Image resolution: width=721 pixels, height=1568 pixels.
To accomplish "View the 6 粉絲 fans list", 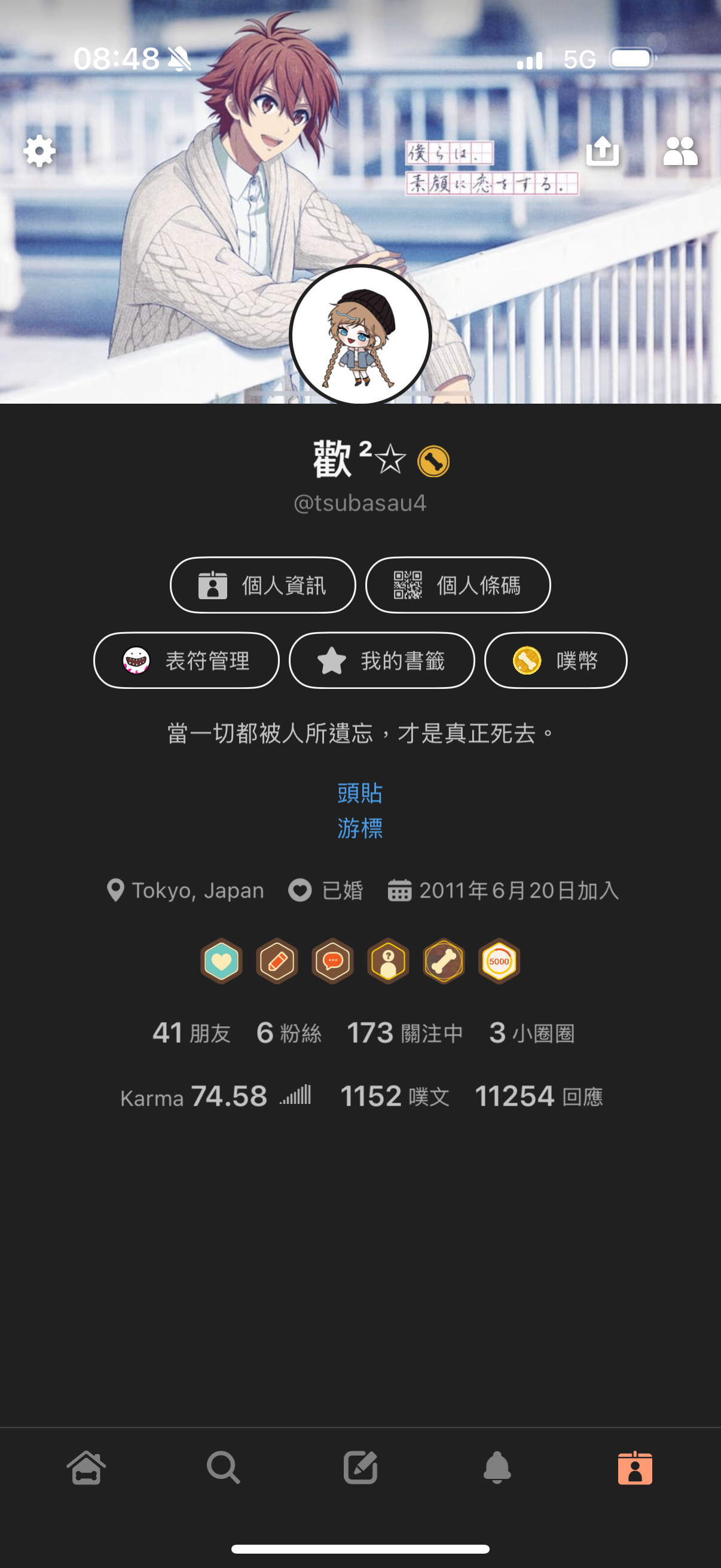I will tap(289, 1033).
